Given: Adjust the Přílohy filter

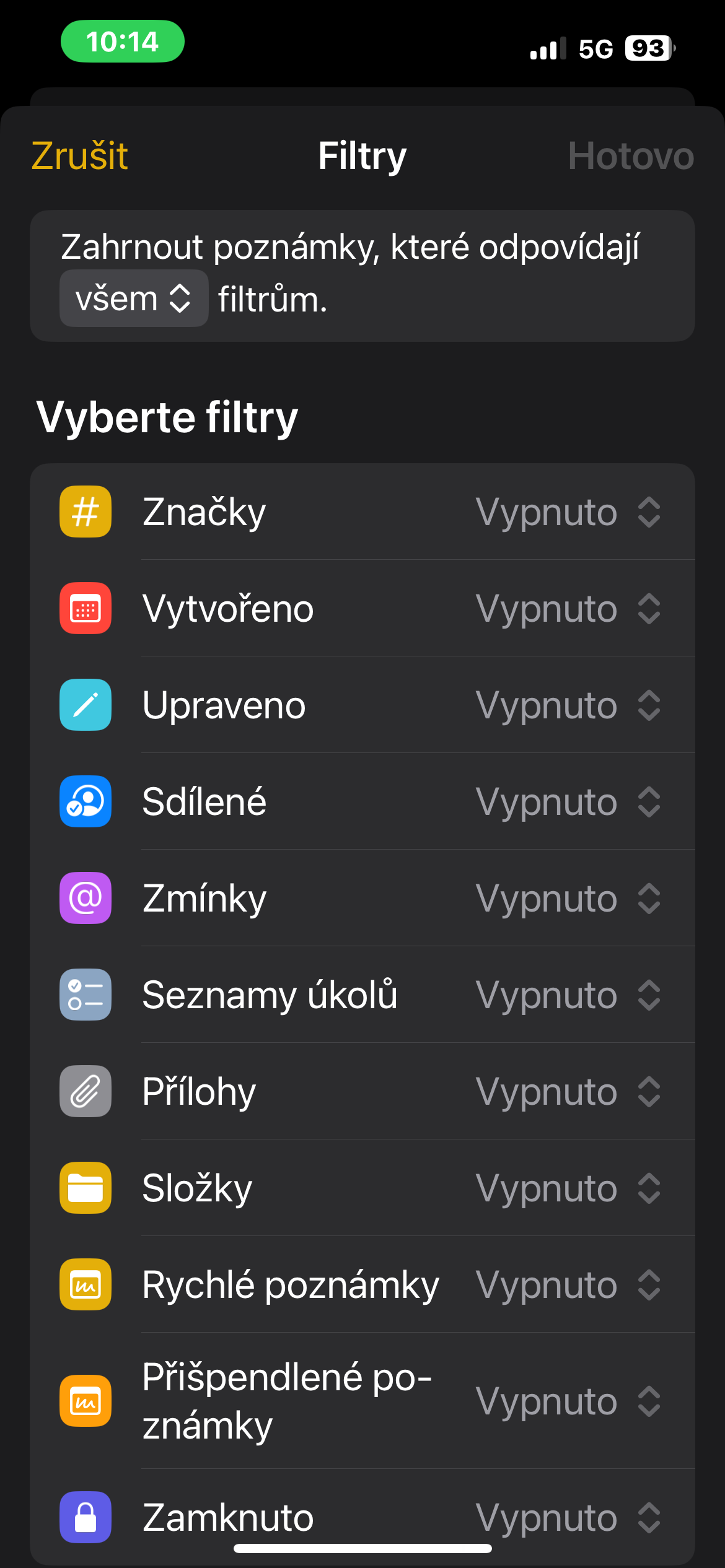Looking at the screenshot, I should click(568, 1092).
